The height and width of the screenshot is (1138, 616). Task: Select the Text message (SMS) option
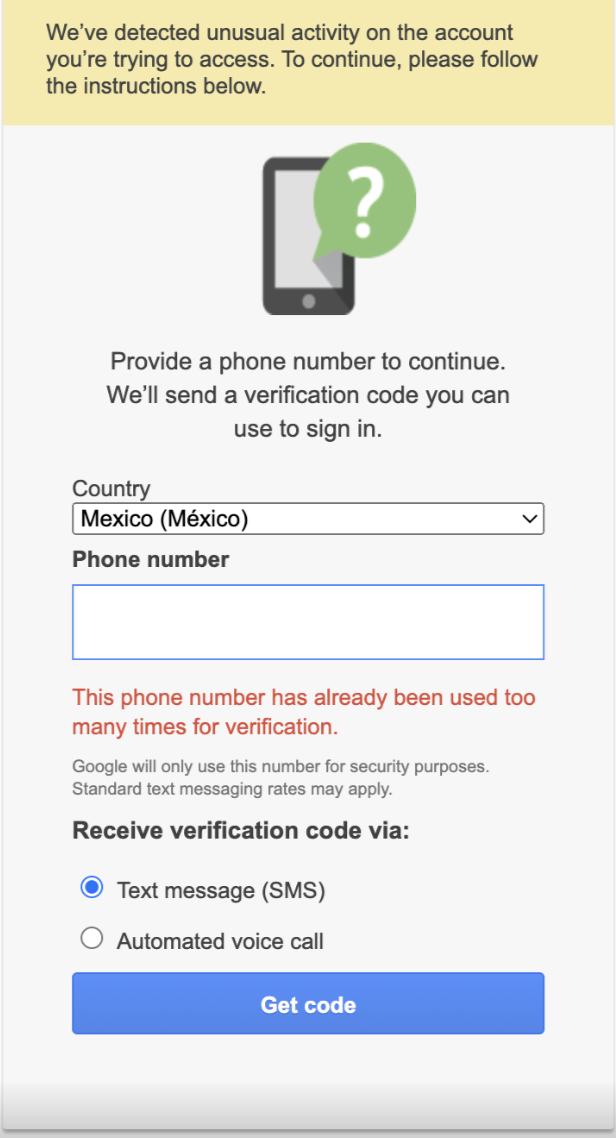pyautogui.click(x=91, y=887)
